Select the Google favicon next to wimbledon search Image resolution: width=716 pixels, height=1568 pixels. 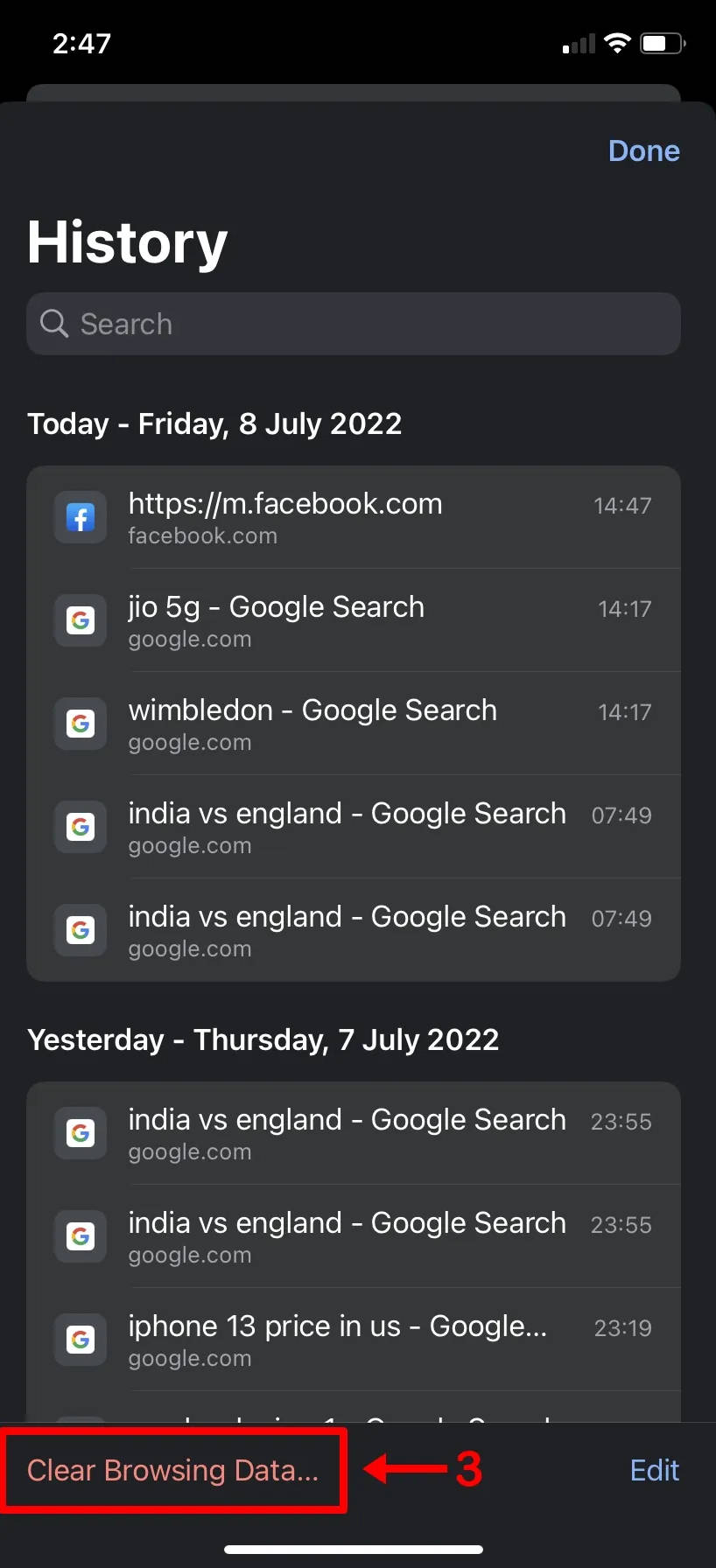[x=80, y=724]
